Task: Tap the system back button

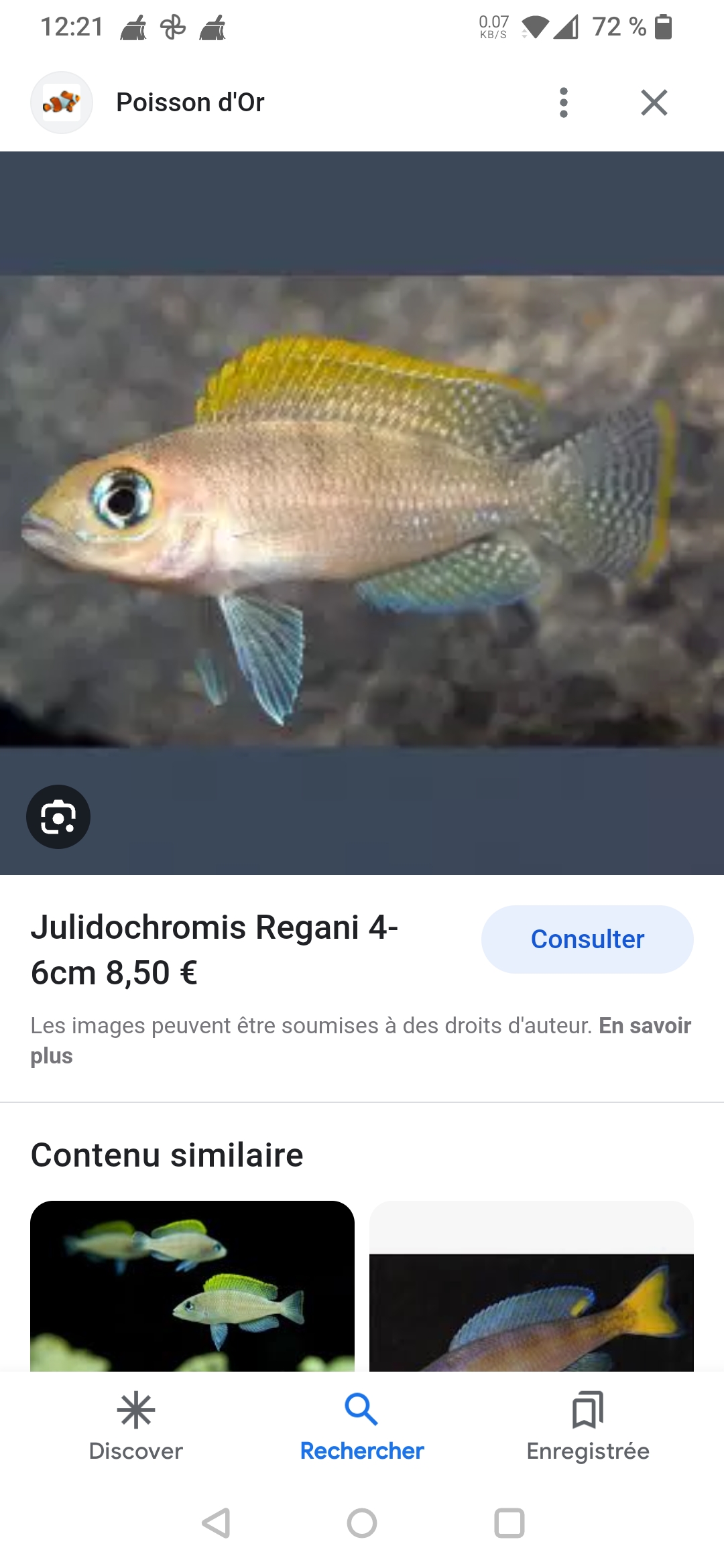Action: [216, 1523]
